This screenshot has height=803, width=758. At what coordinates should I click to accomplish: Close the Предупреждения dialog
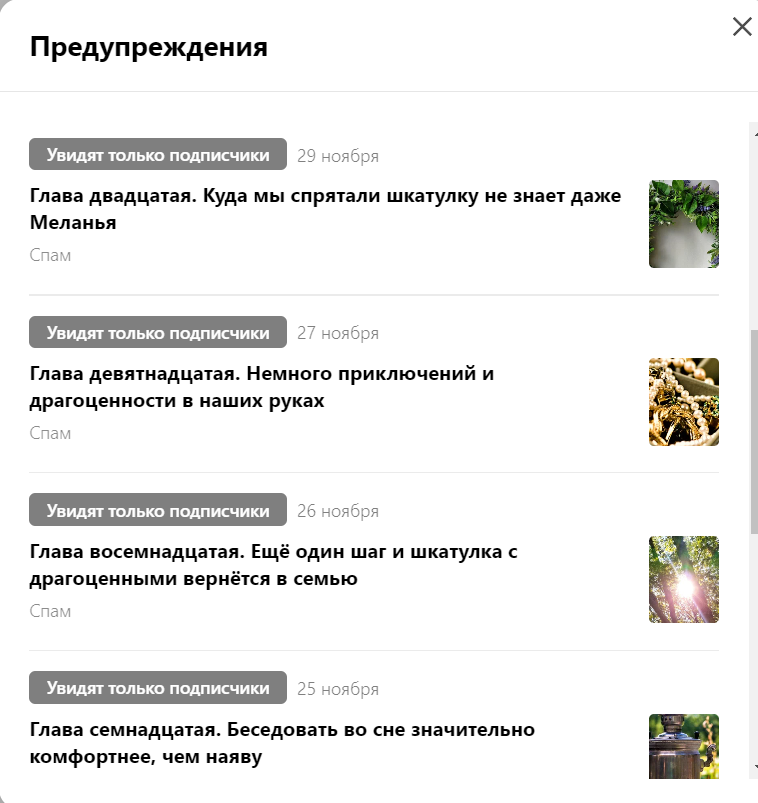(x=742, y=27)
